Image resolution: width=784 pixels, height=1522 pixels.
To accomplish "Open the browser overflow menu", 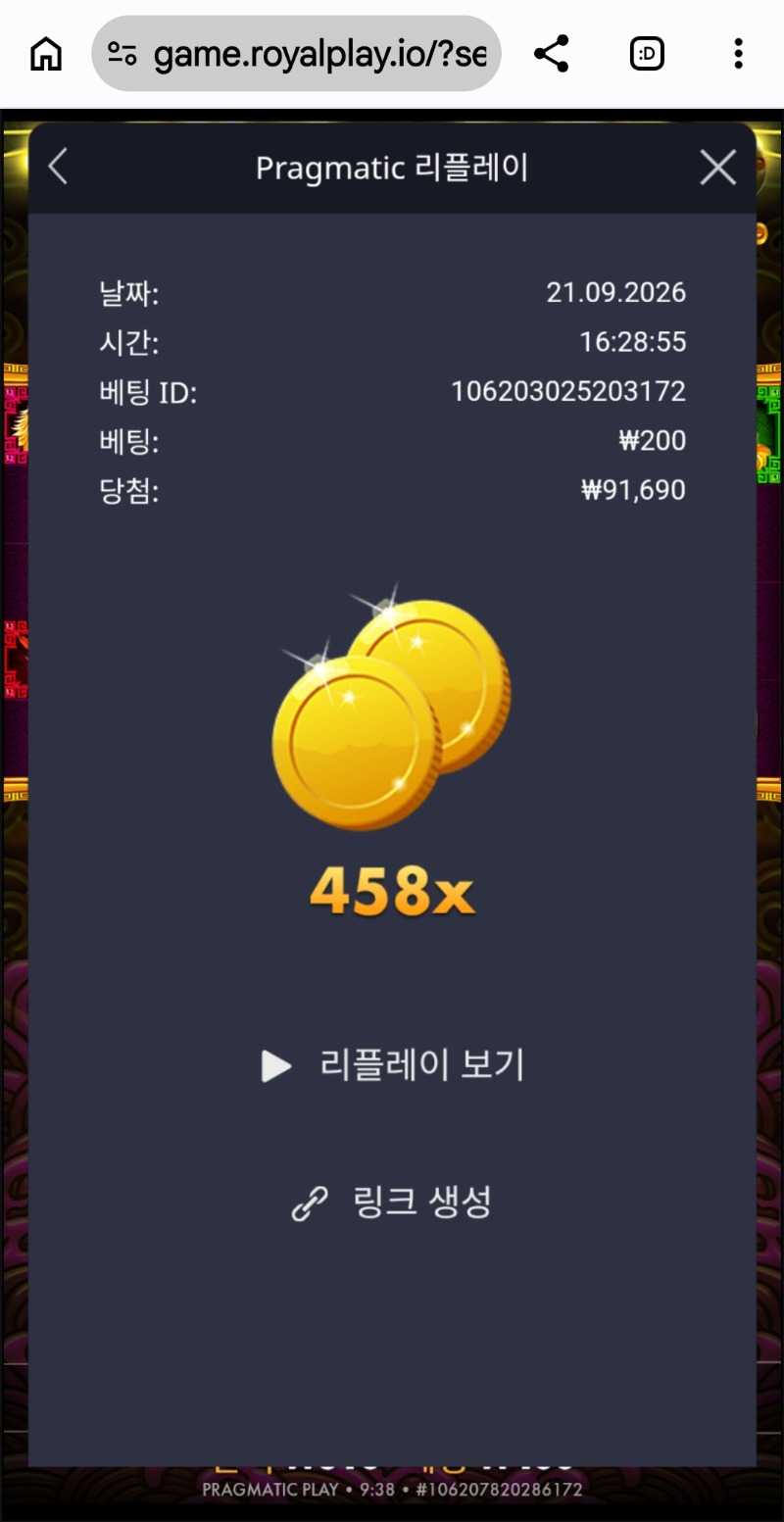I will [x=739, y=54].
